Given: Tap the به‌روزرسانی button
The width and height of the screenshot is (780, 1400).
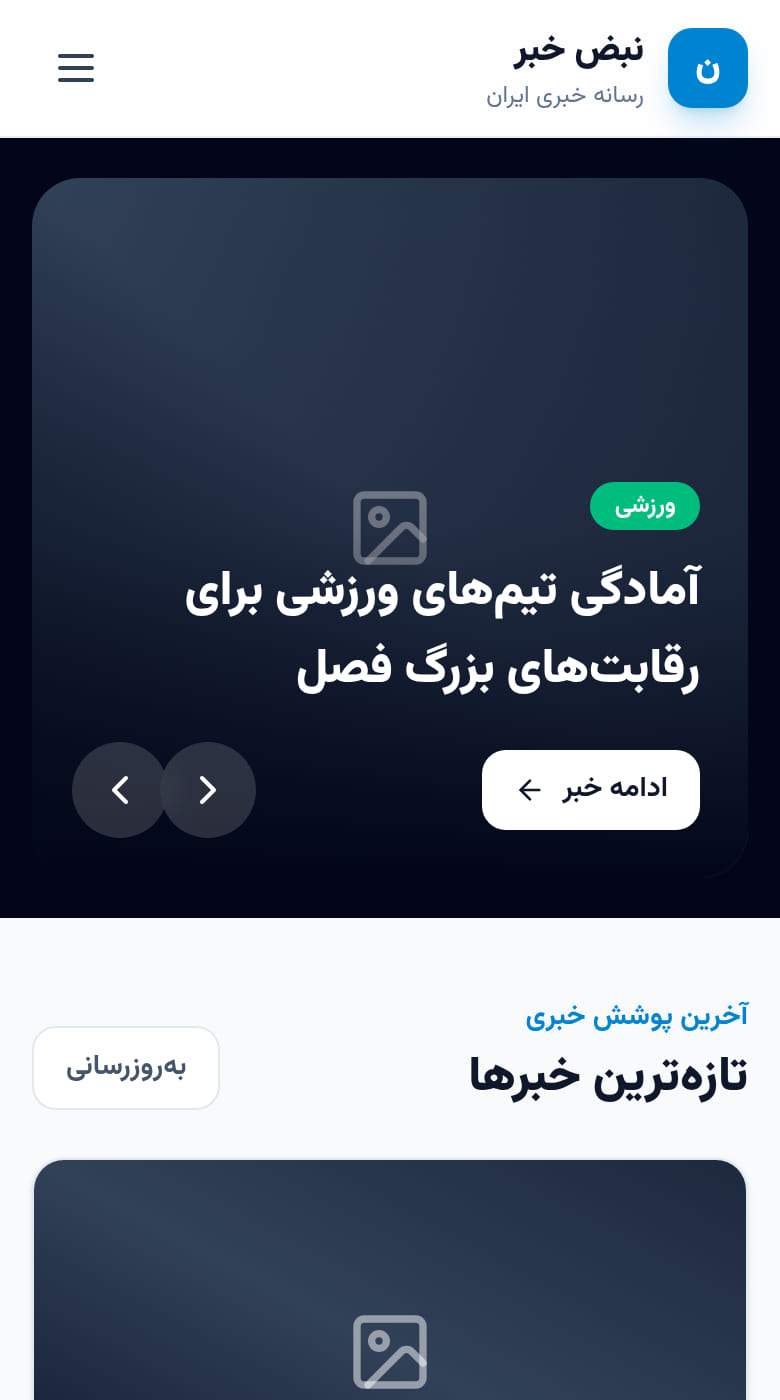Looking at the screenshot, I should click(x=126, y=1068).
